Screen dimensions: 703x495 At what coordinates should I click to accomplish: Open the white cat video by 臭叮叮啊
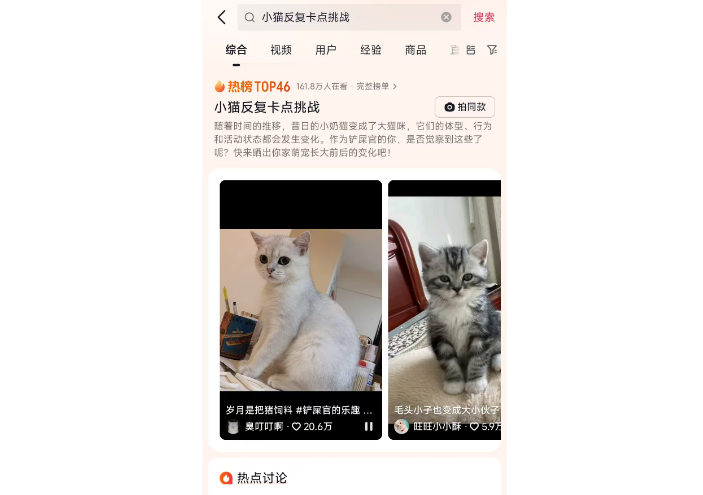point(300,300)
